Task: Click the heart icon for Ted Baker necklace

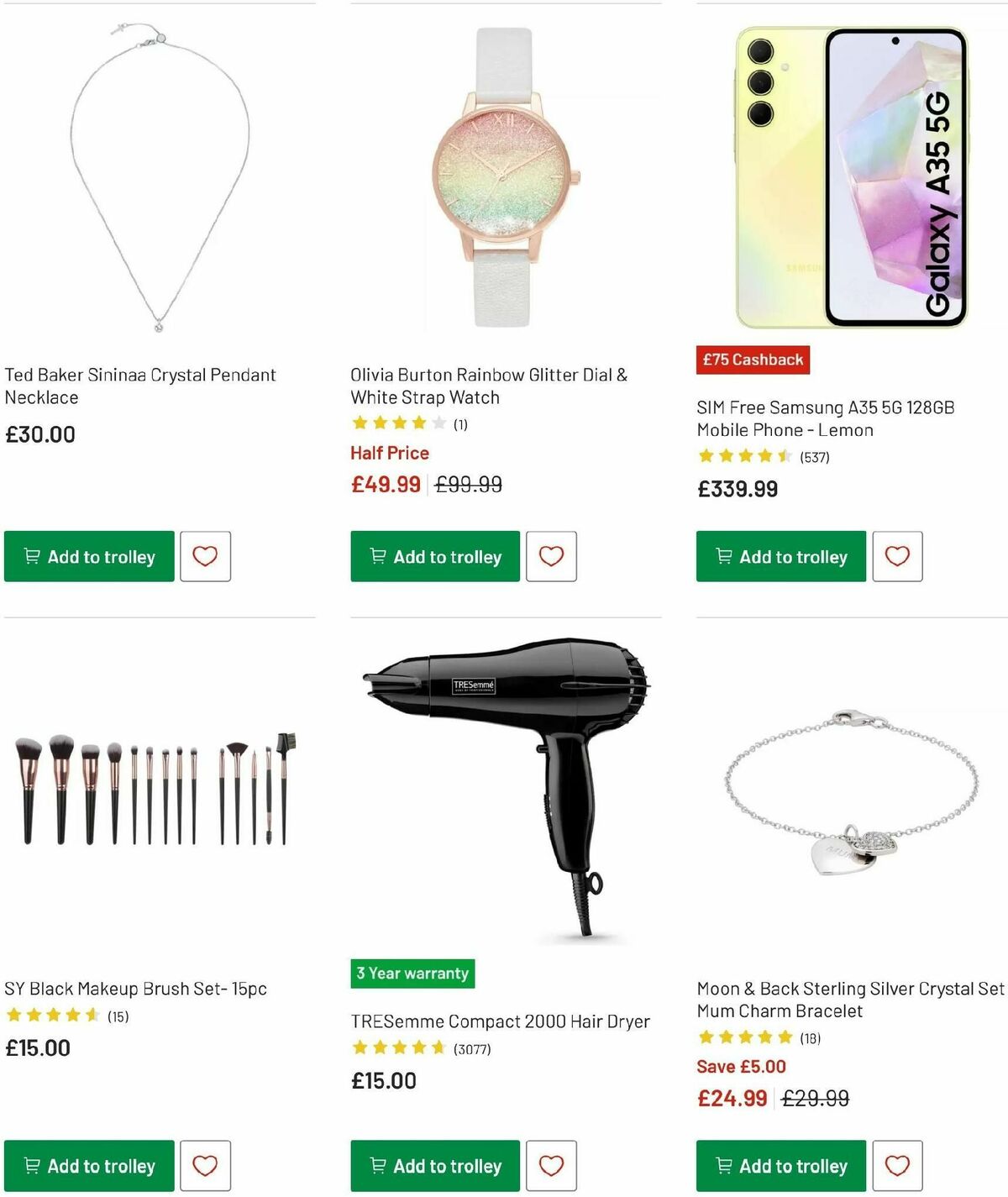Action: pyautogui.click(x=204, y=556)
